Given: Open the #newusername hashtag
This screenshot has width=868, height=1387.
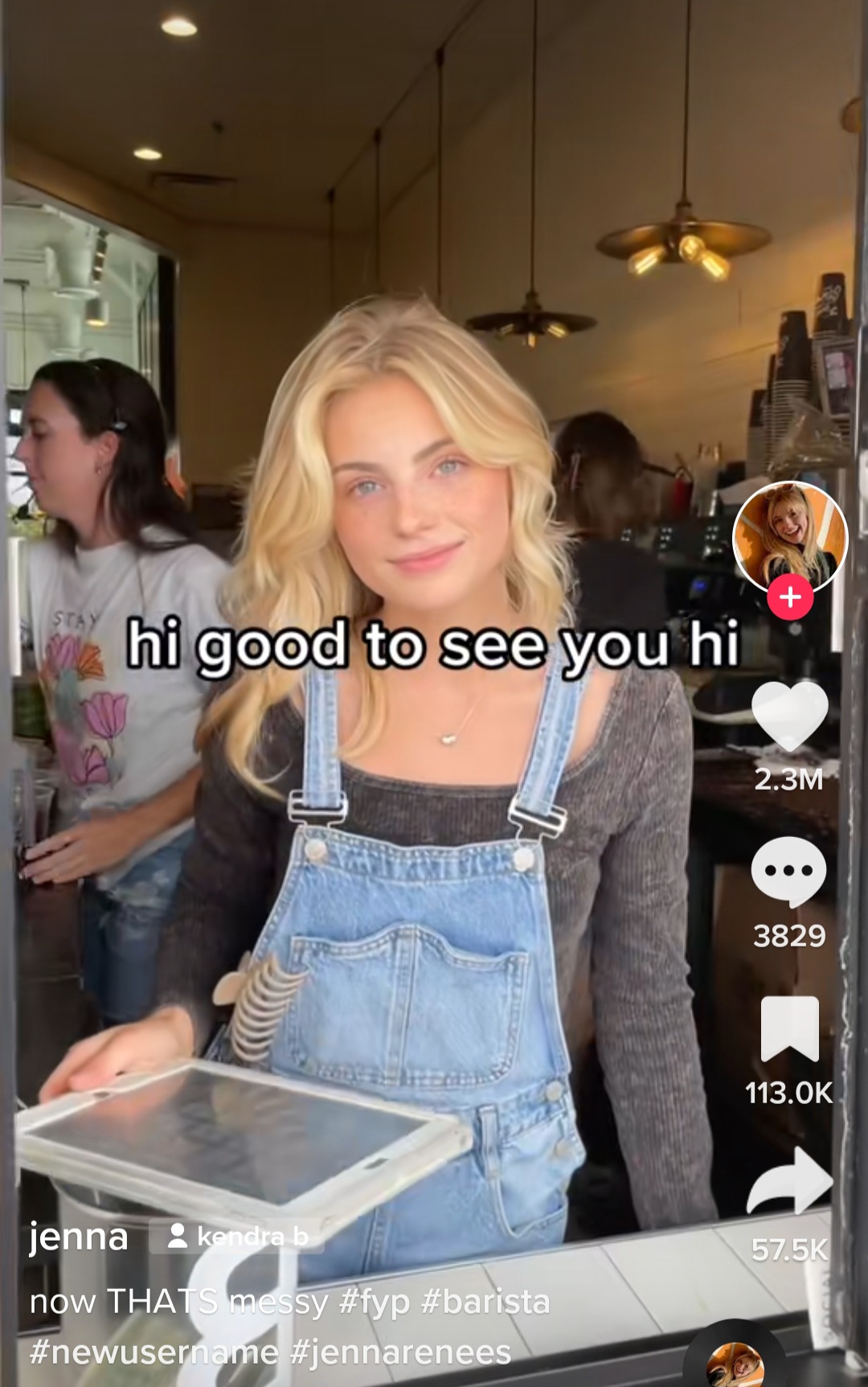Looking at the screenshot, I should [154, 1352].
